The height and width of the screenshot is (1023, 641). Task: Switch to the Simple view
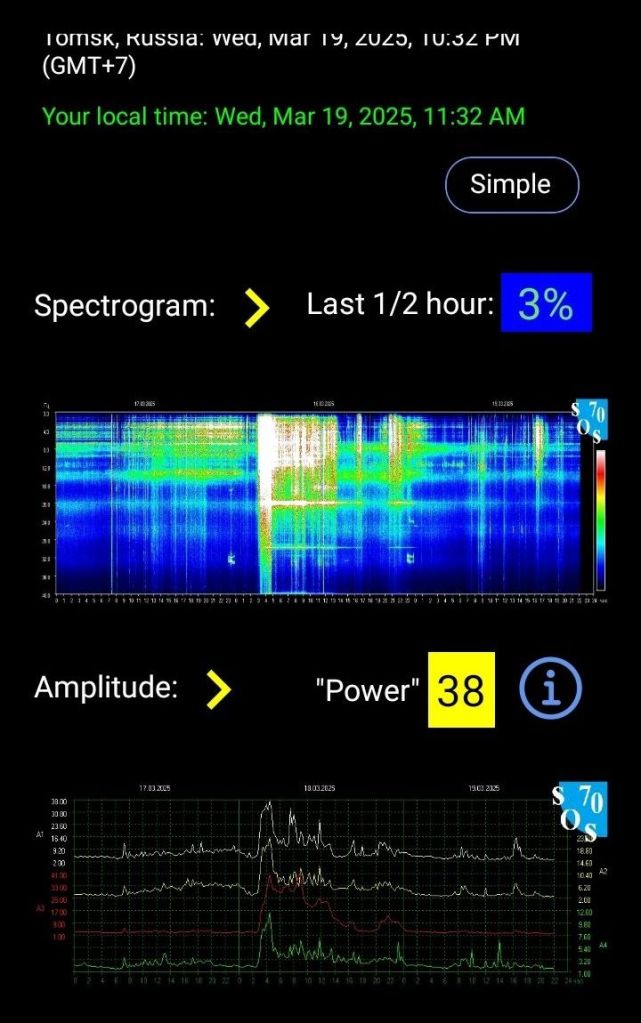[x=511, y=185]
